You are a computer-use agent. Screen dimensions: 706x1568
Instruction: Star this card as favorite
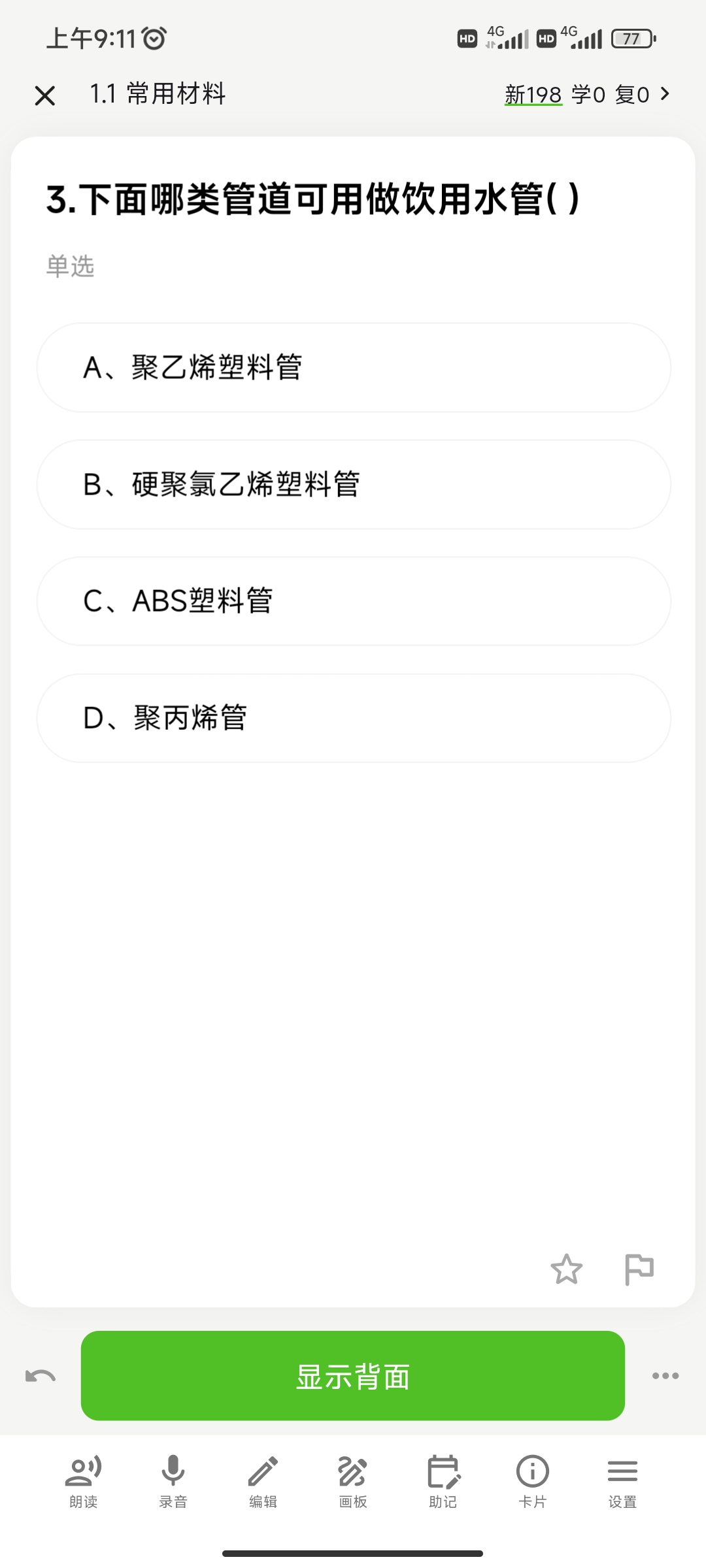click(x=566, y=1269)
